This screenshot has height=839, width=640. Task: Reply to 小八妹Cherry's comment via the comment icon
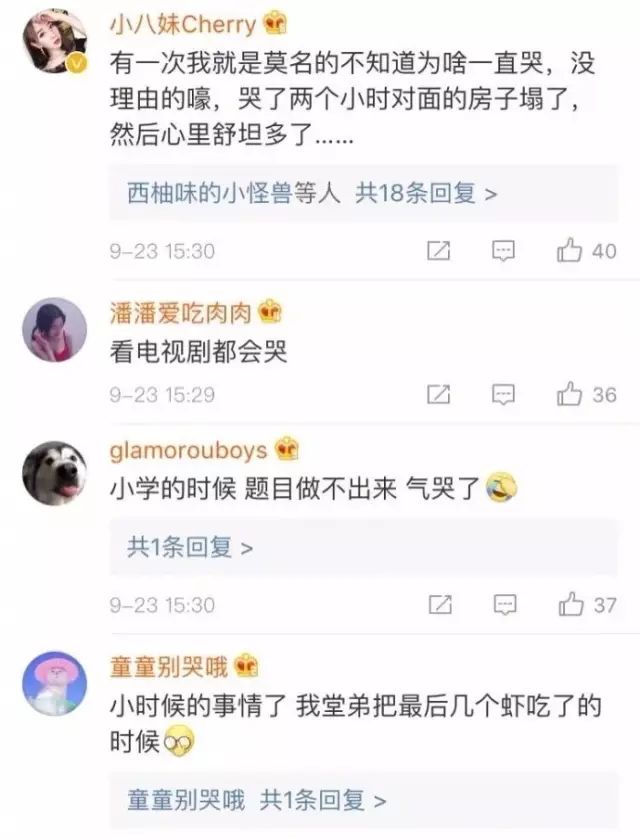tap(504, 250)
